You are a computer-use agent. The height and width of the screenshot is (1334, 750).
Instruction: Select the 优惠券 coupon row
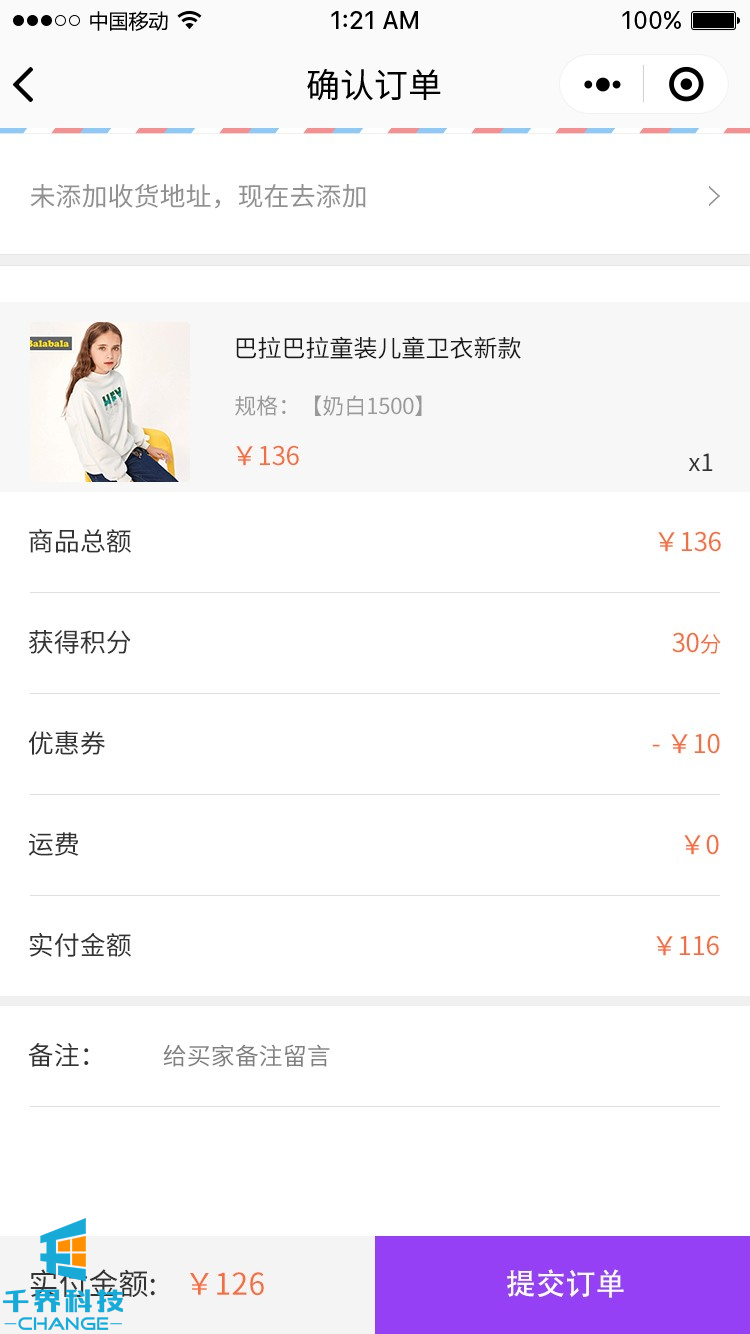375,744
